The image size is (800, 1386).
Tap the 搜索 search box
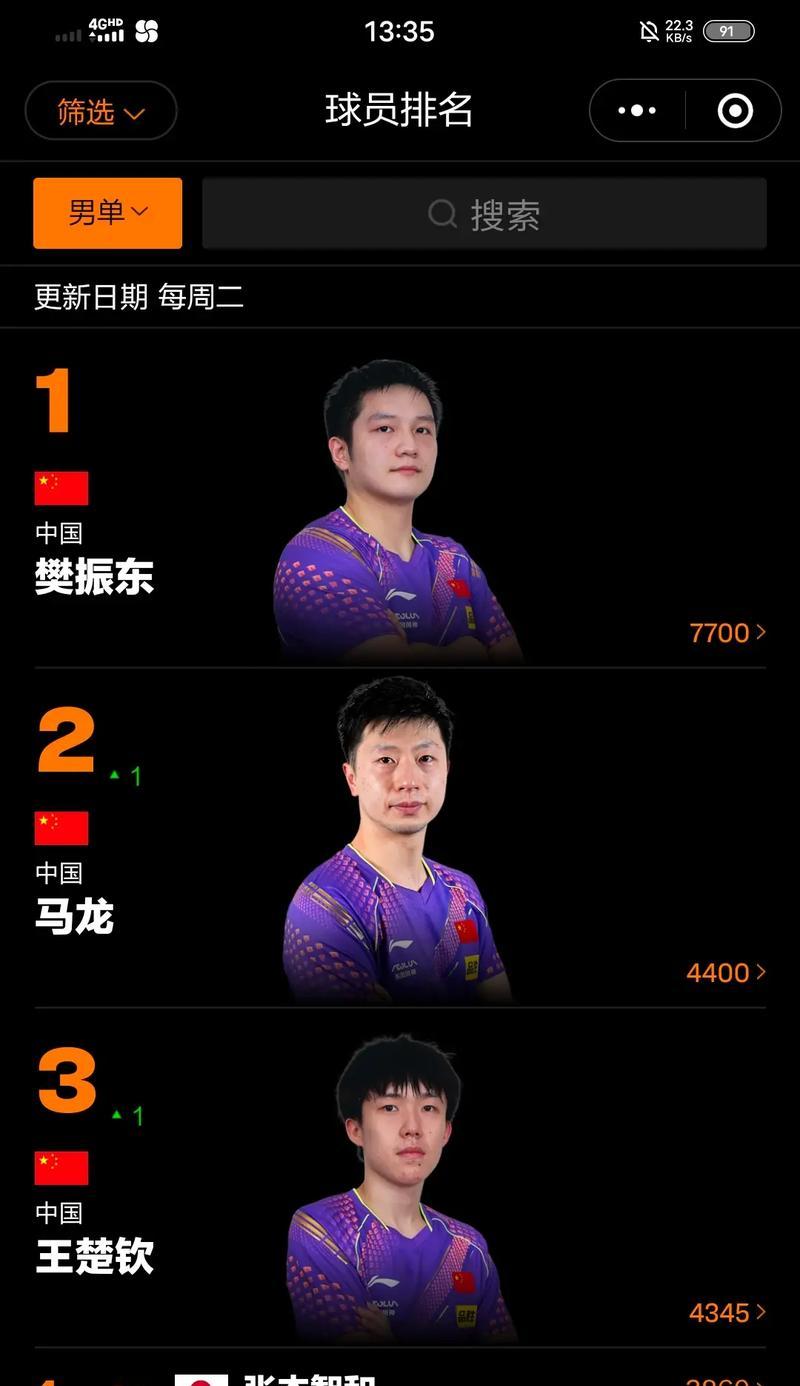pyautogui.click(x=484, y=214)
